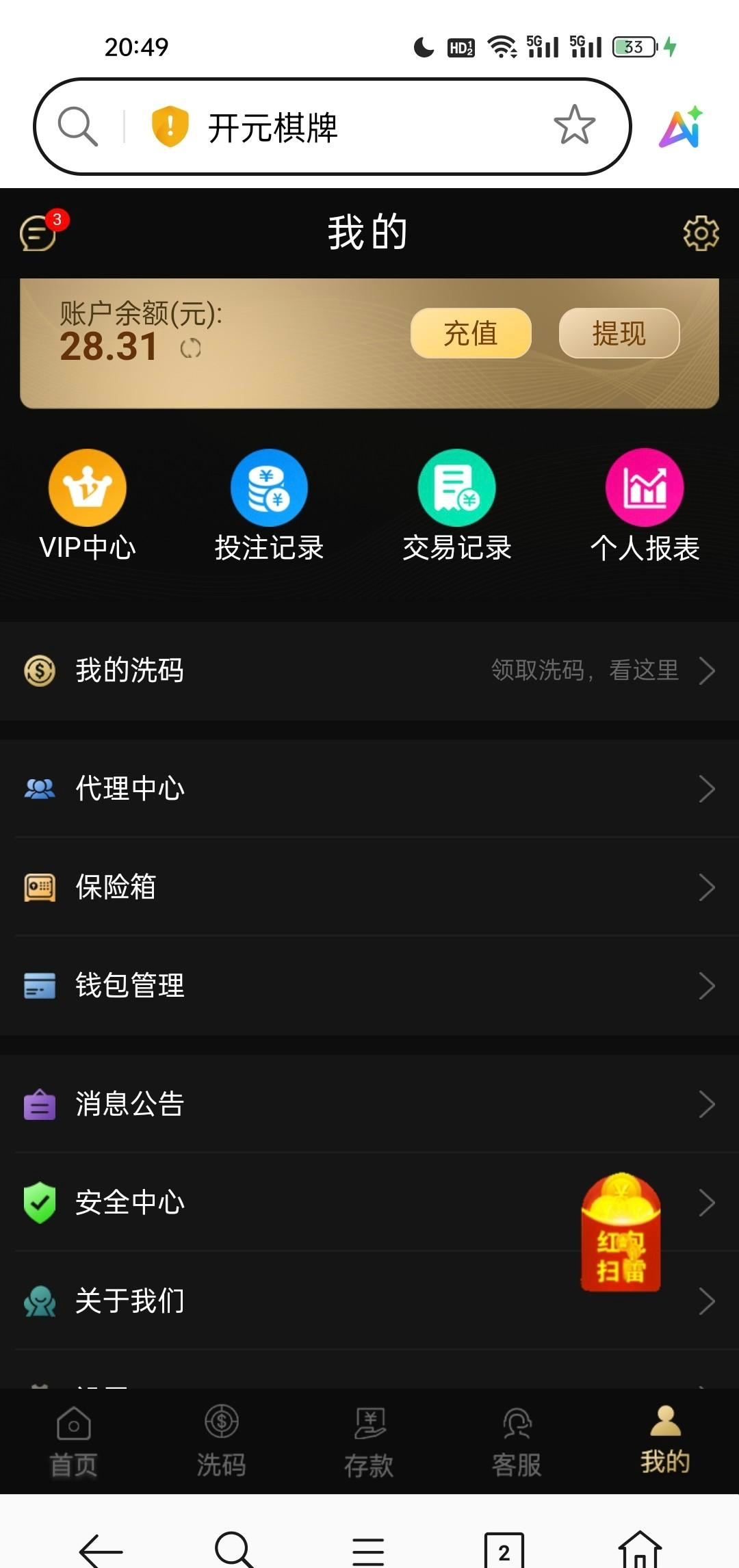The height and width of the screenshot is (1568, 739).
Task: Refresh the account balance
Action: pos(190,349)
